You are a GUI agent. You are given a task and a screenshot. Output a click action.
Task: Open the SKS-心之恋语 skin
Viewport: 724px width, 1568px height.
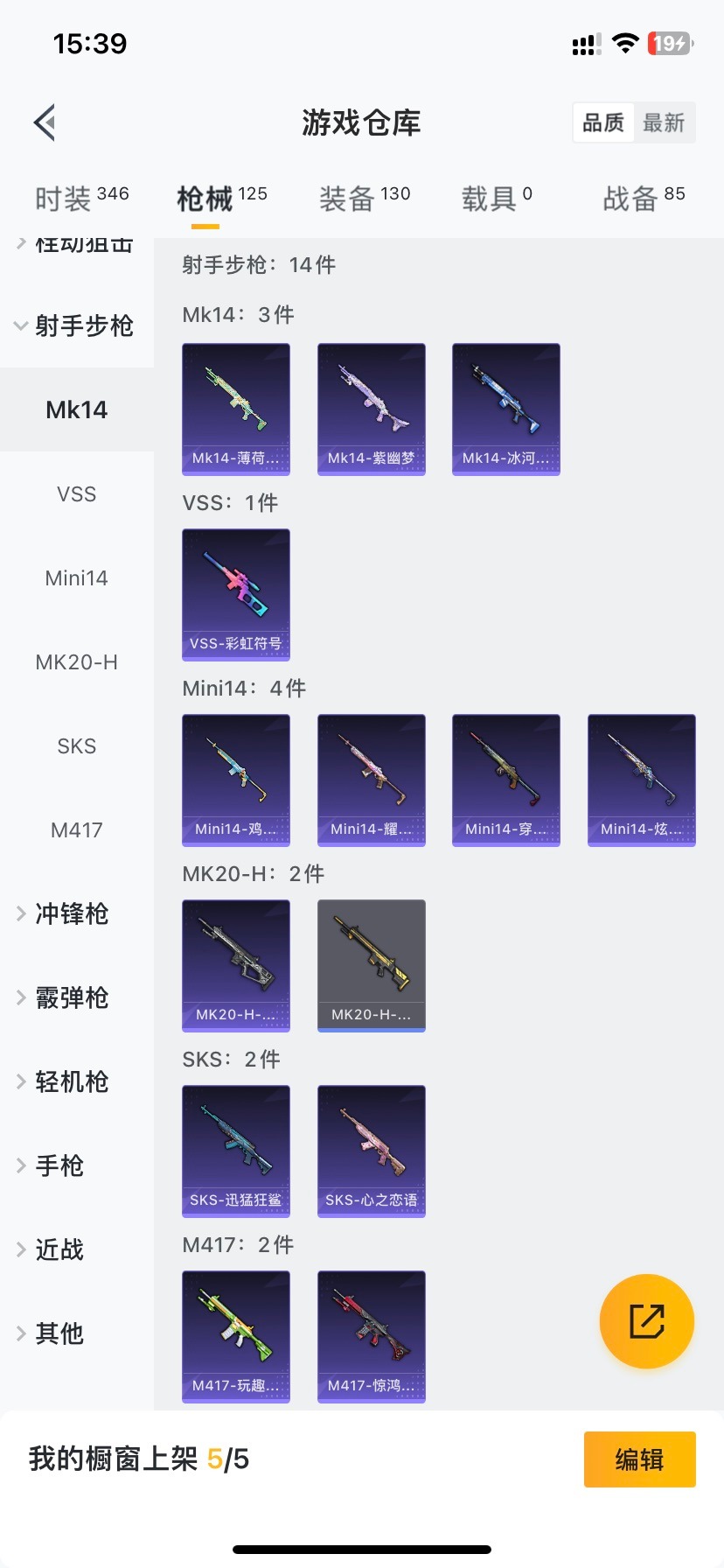click(x=371, y=1151)
